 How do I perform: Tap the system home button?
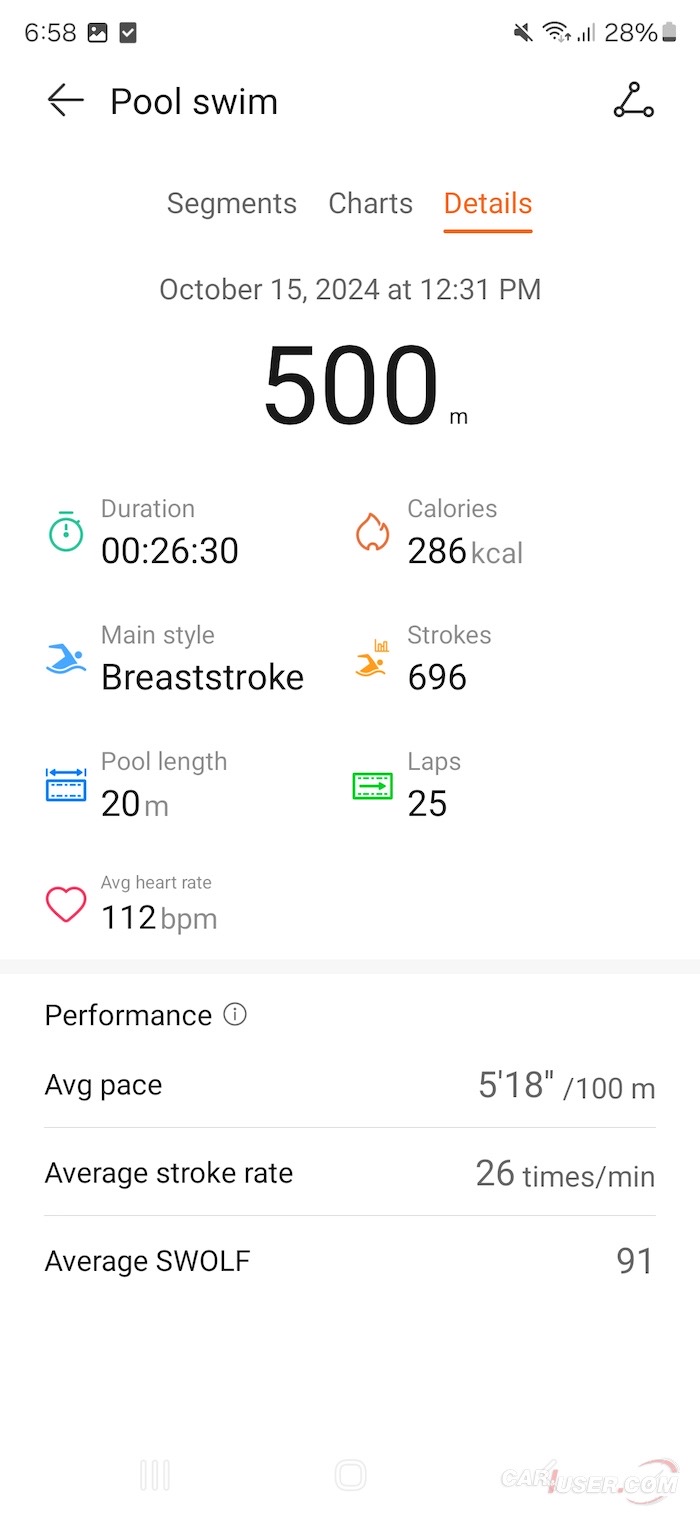350,1475
